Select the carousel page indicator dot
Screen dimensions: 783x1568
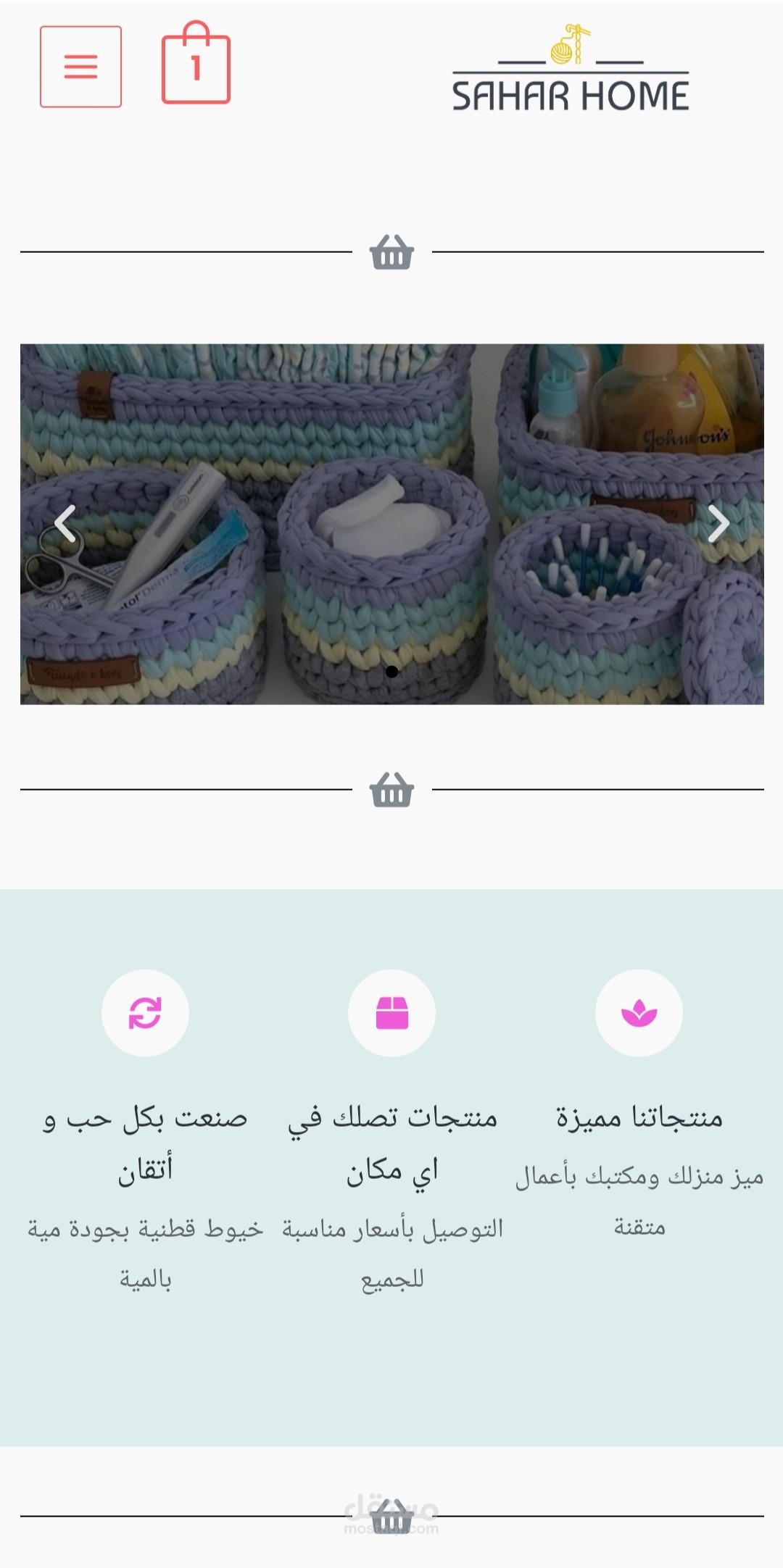pyautogui.click(x=391, y=672)
